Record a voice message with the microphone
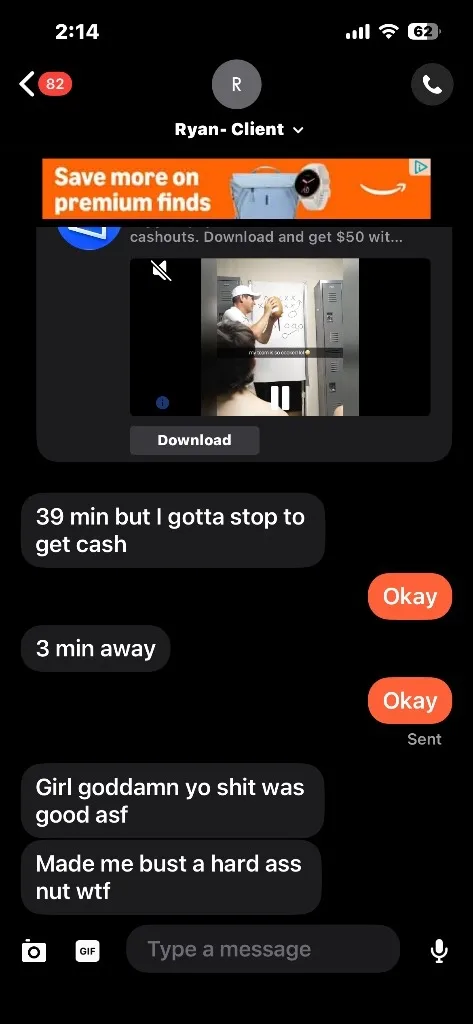 [440, 950]
